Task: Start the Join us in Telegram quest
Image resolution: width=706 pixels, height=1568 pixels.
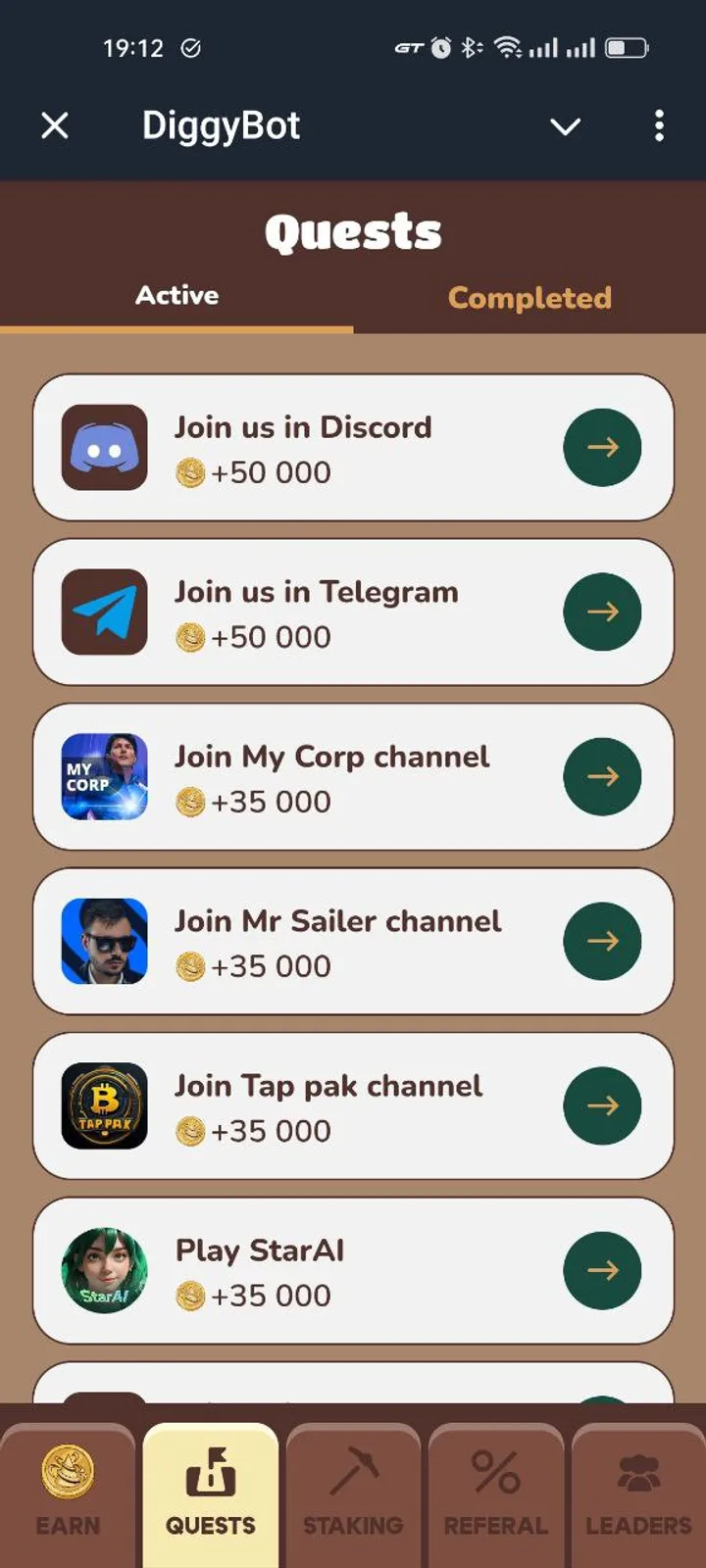Action: [x=602, y=612]
